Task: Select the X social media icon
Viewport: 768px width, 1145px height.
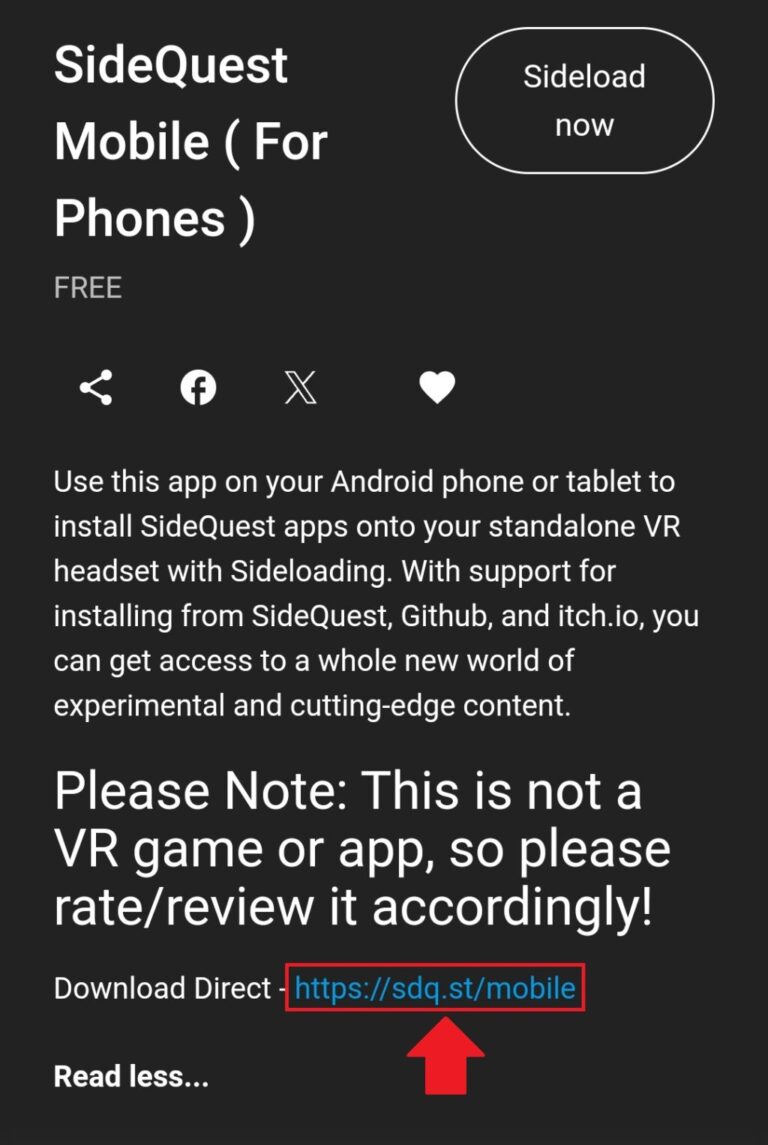Action: [300, 388]
